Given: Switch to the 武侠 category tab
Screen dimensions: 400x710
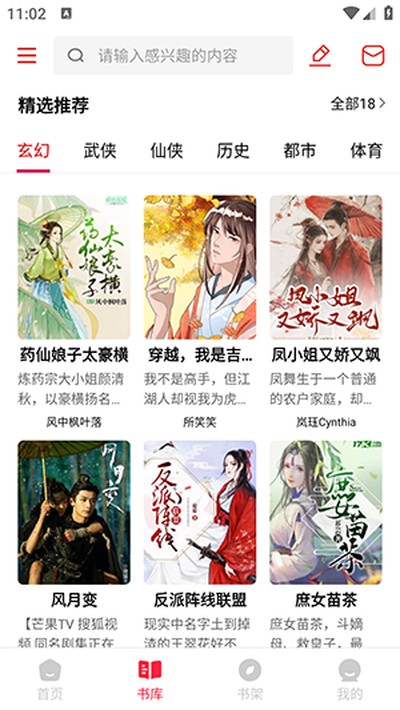Looking at the screenshot, I should pyautogui.click(x=100, y=150).
